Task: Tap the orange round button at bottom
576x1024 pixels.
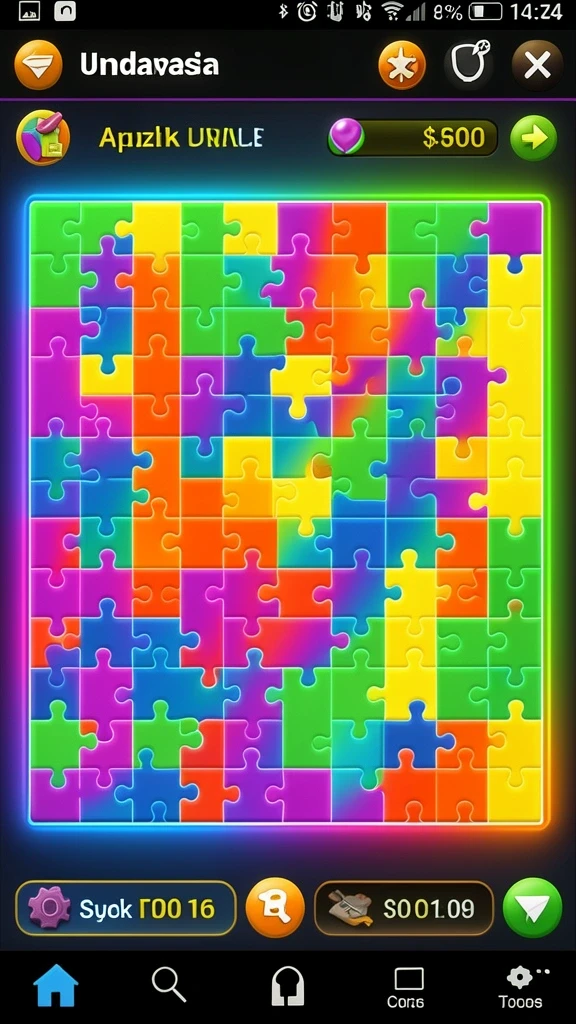Action: point(275,907)
